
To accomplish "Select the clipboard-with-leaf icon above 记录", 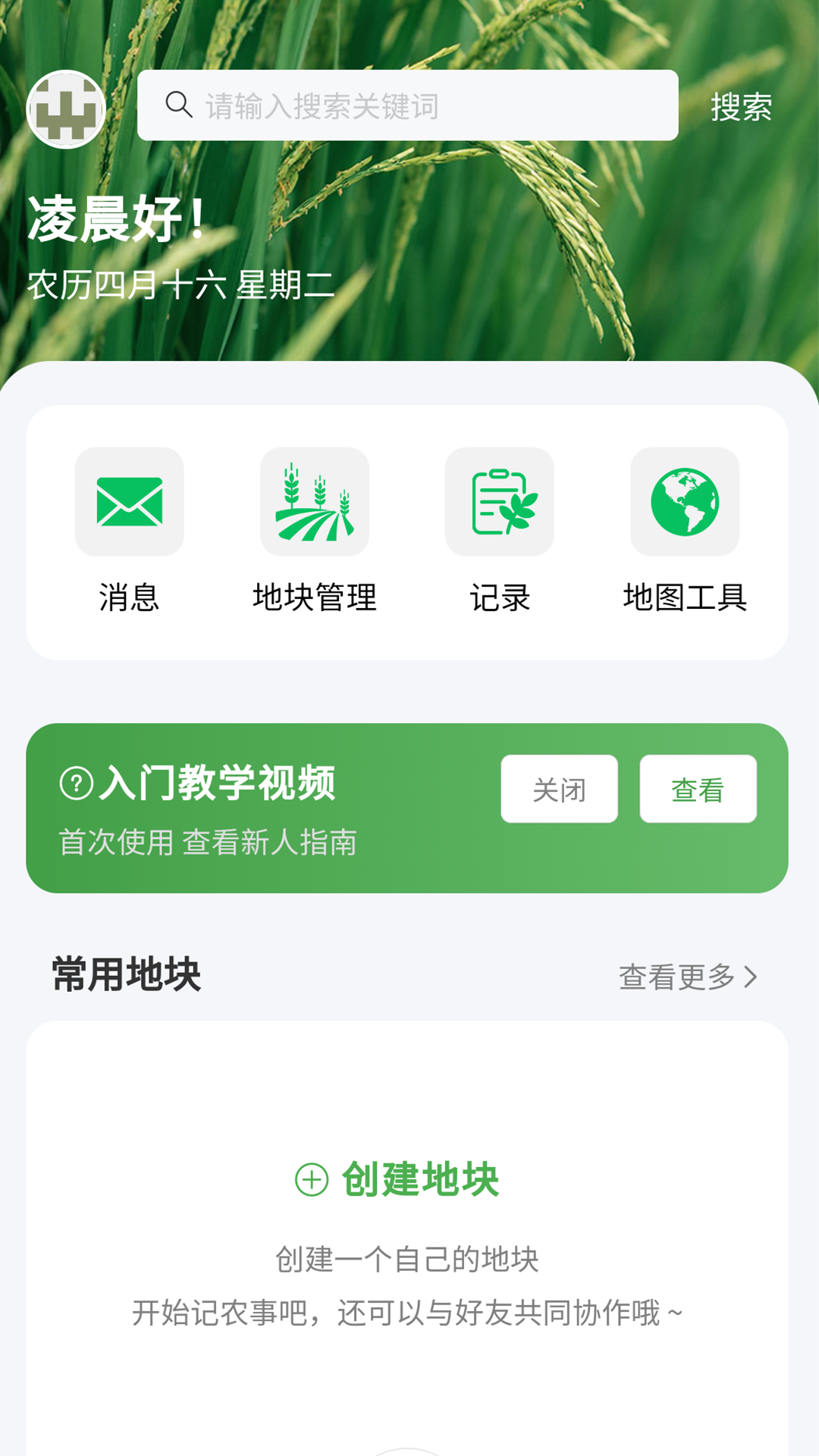I will [500, 503].
